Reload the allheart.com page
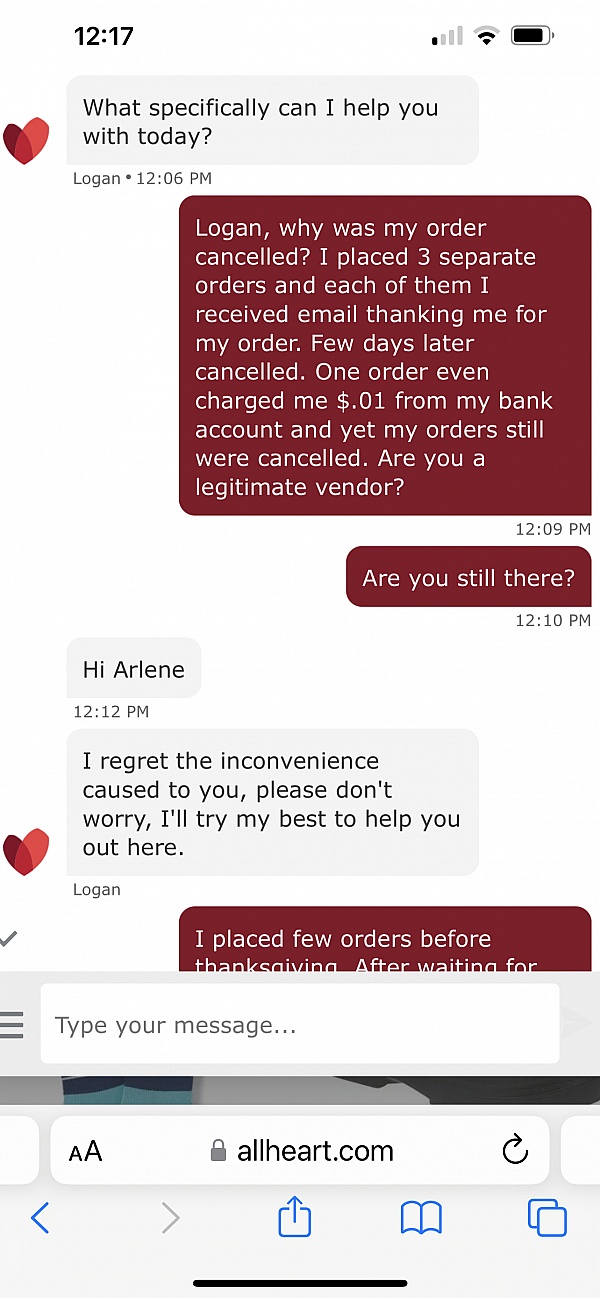Viewport: 600px width, 1298px height. 514,1151
